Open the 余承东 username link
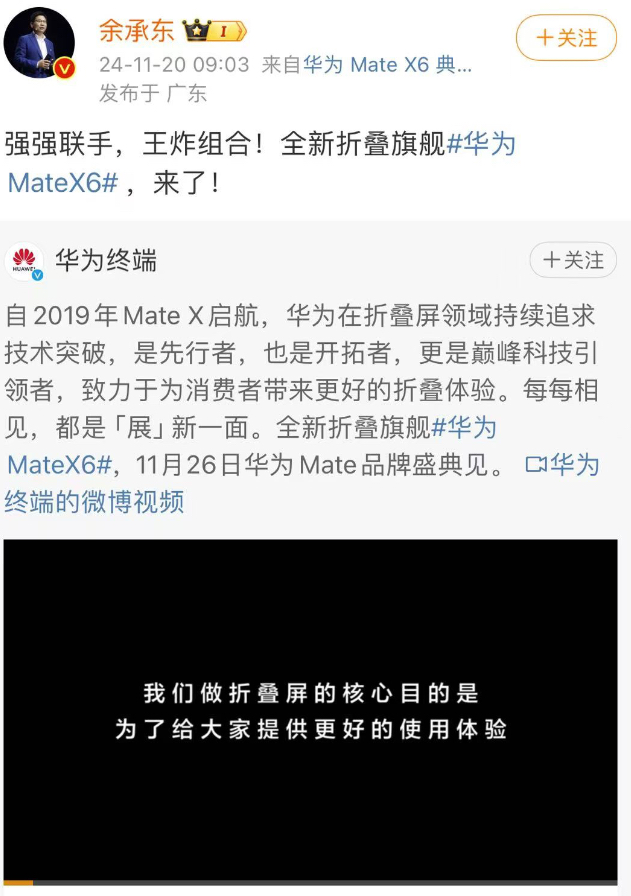Image resolution: width=631 pixels, height=896 pixels. [136, 31]
